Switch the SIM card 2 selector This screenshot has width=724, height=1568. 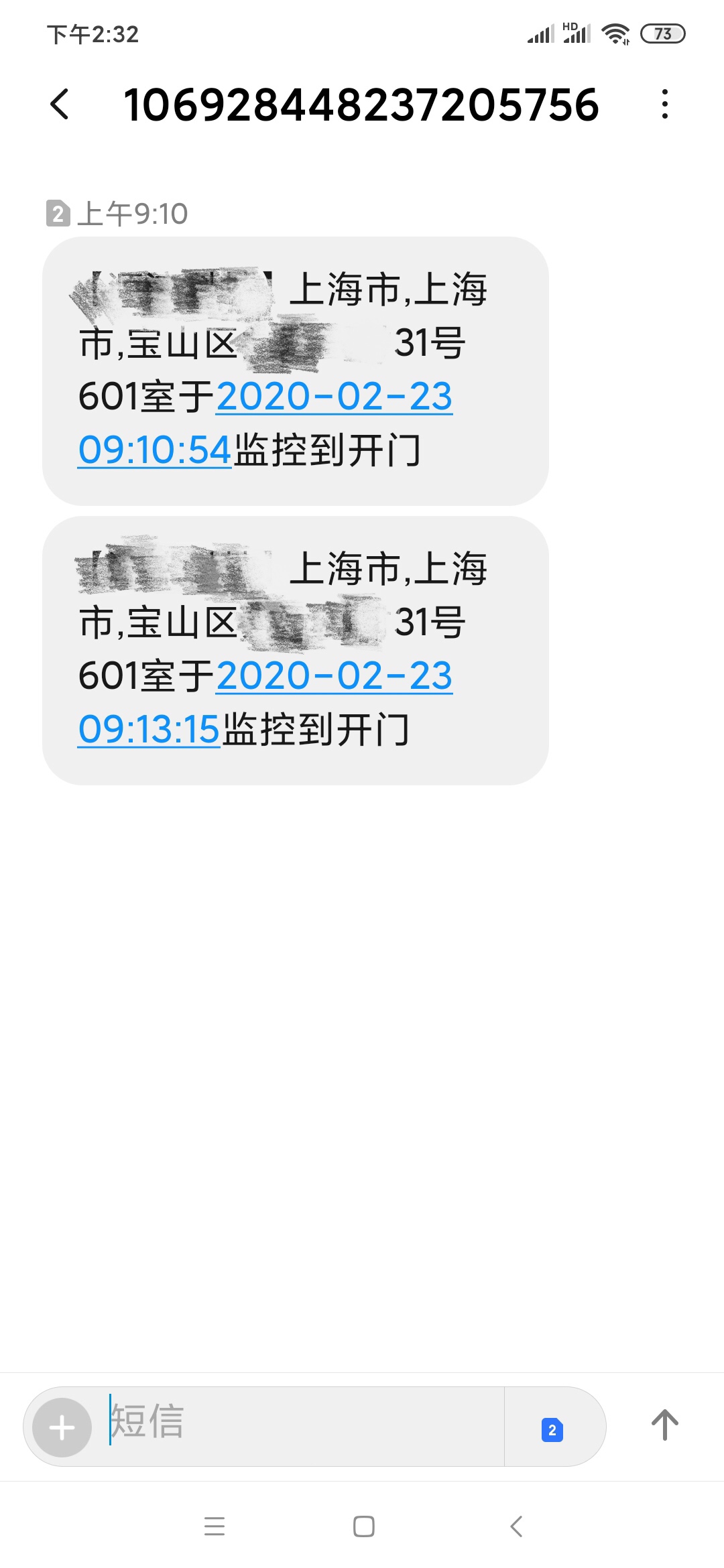coord(552,1430)
